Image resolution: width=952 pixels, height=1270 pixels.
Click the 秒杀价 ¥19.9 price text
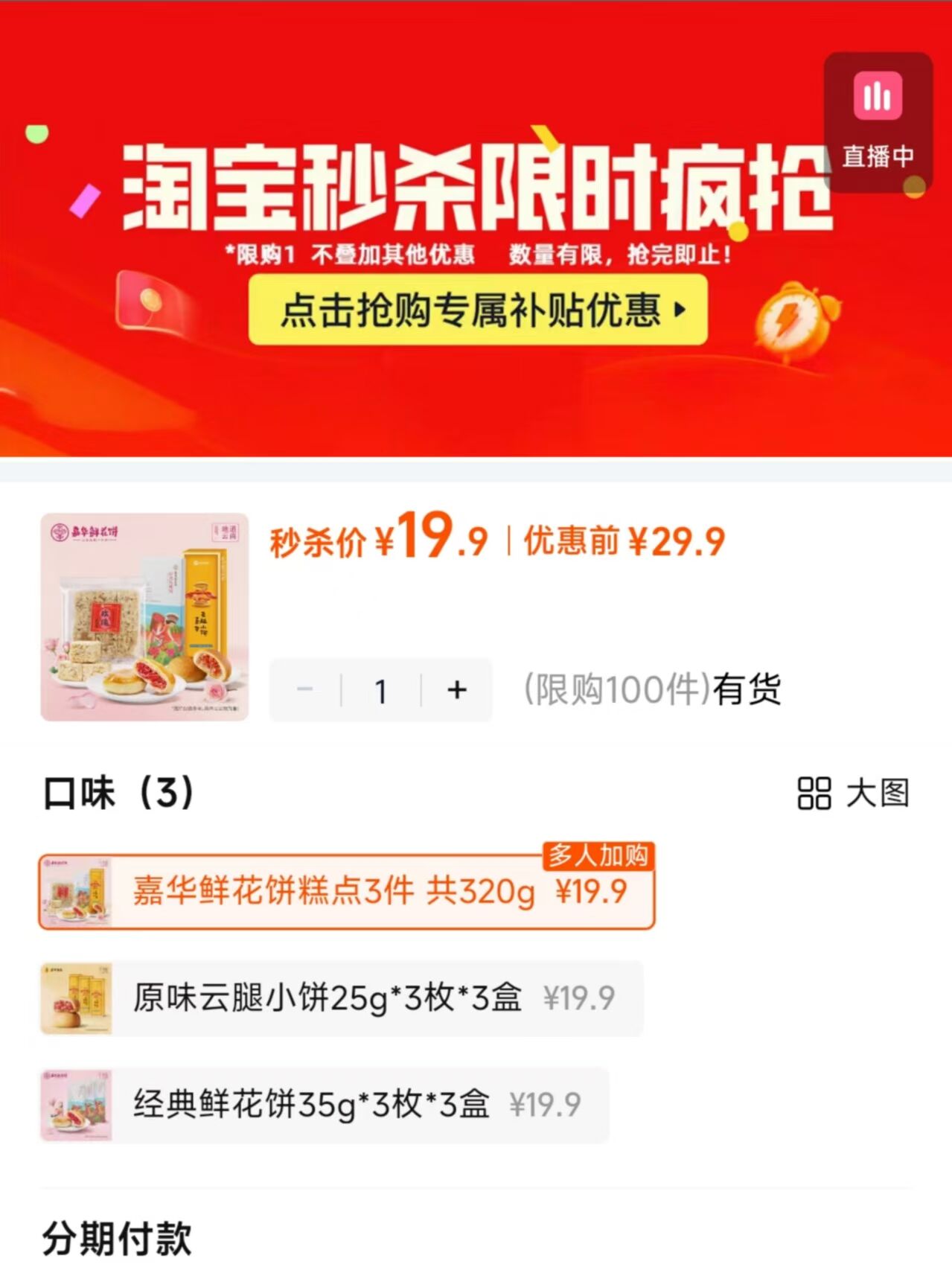(376, 542)
